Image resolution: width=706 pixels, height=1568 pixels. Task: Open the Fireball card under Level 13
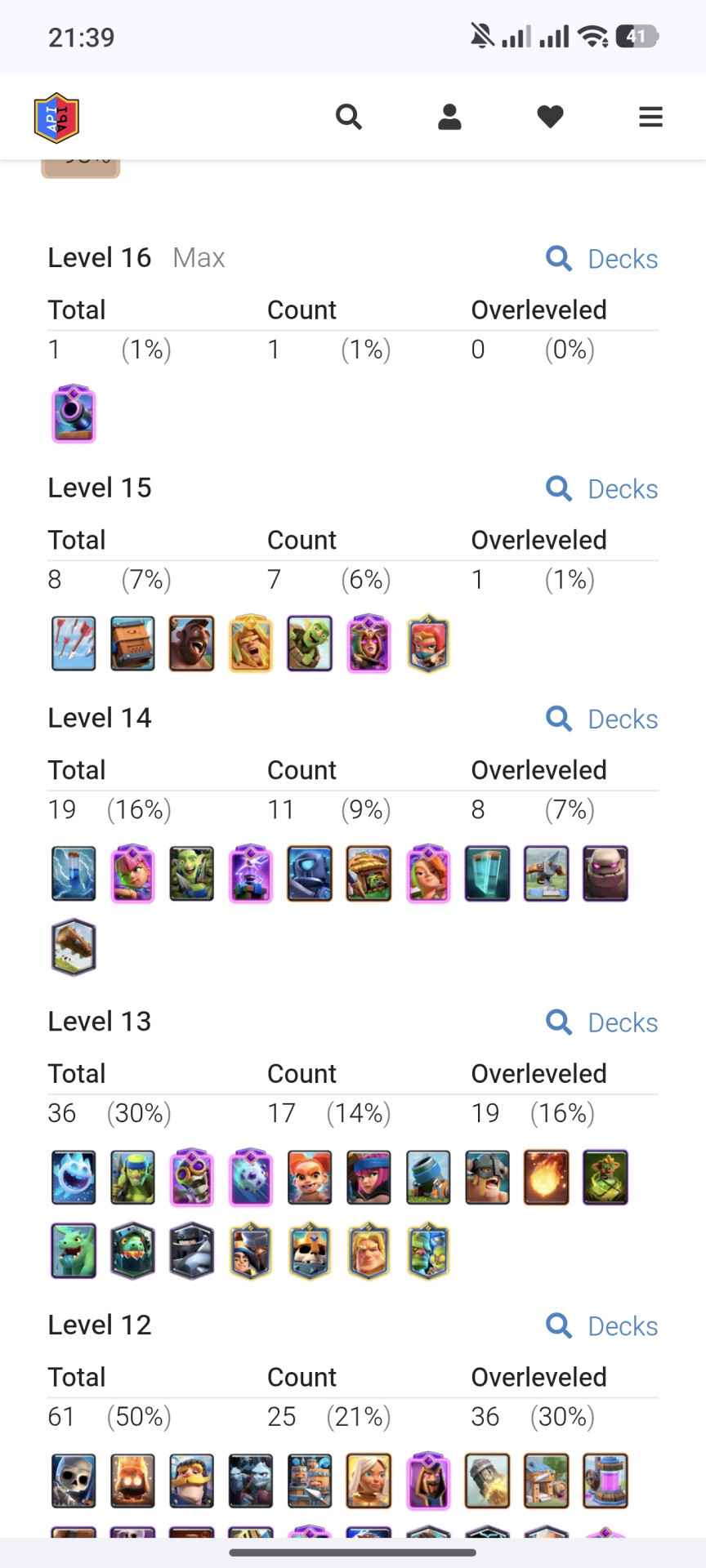point(546,1178)
